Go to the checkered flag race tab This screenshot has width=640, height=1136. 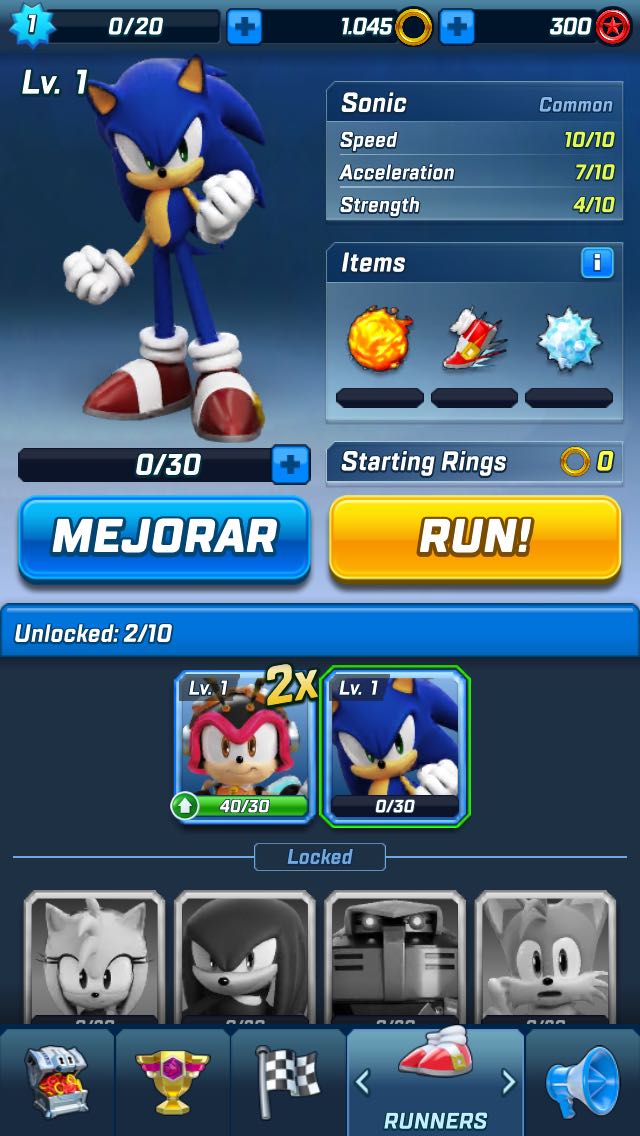pyautogui.click(x=288, y=1082)
